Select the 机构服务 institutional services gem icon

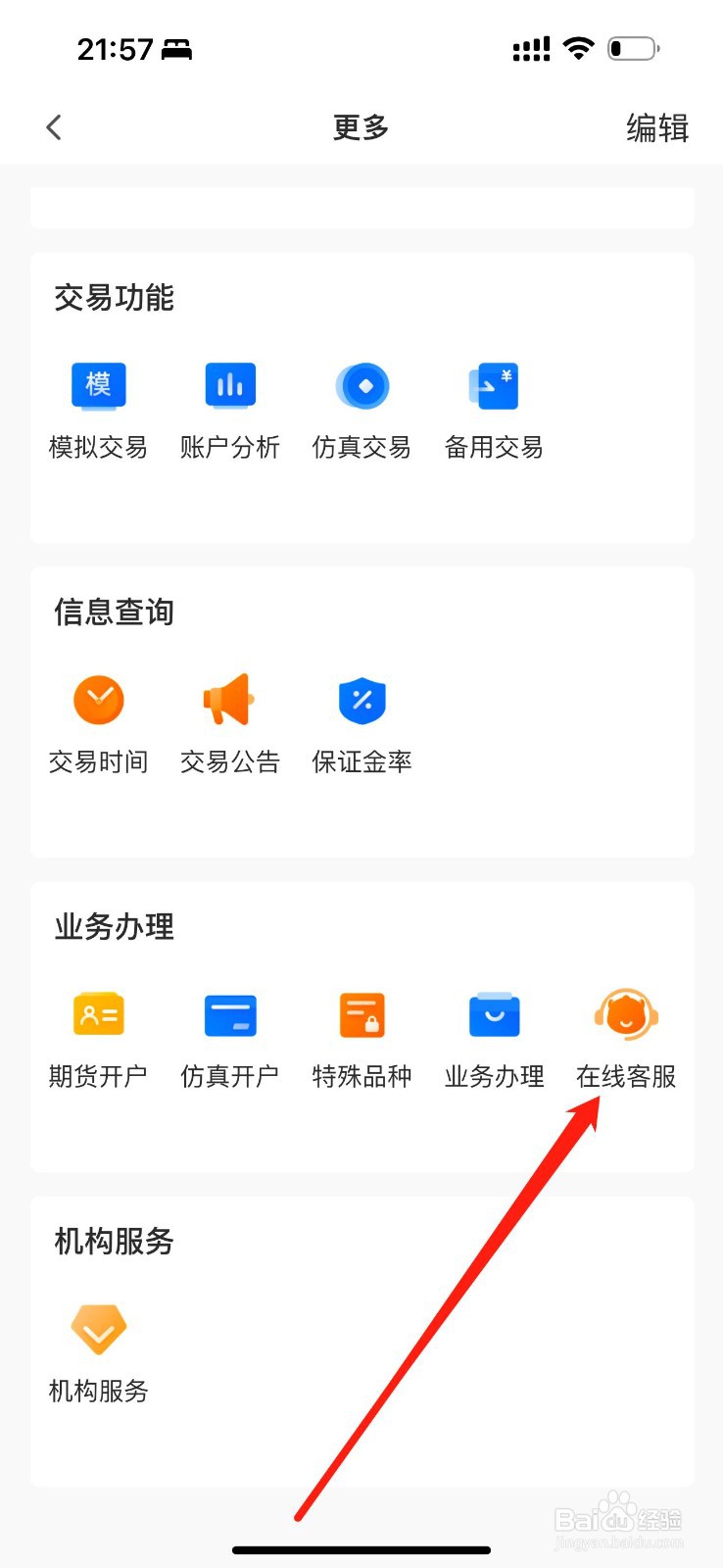[x=98, y=1329]
